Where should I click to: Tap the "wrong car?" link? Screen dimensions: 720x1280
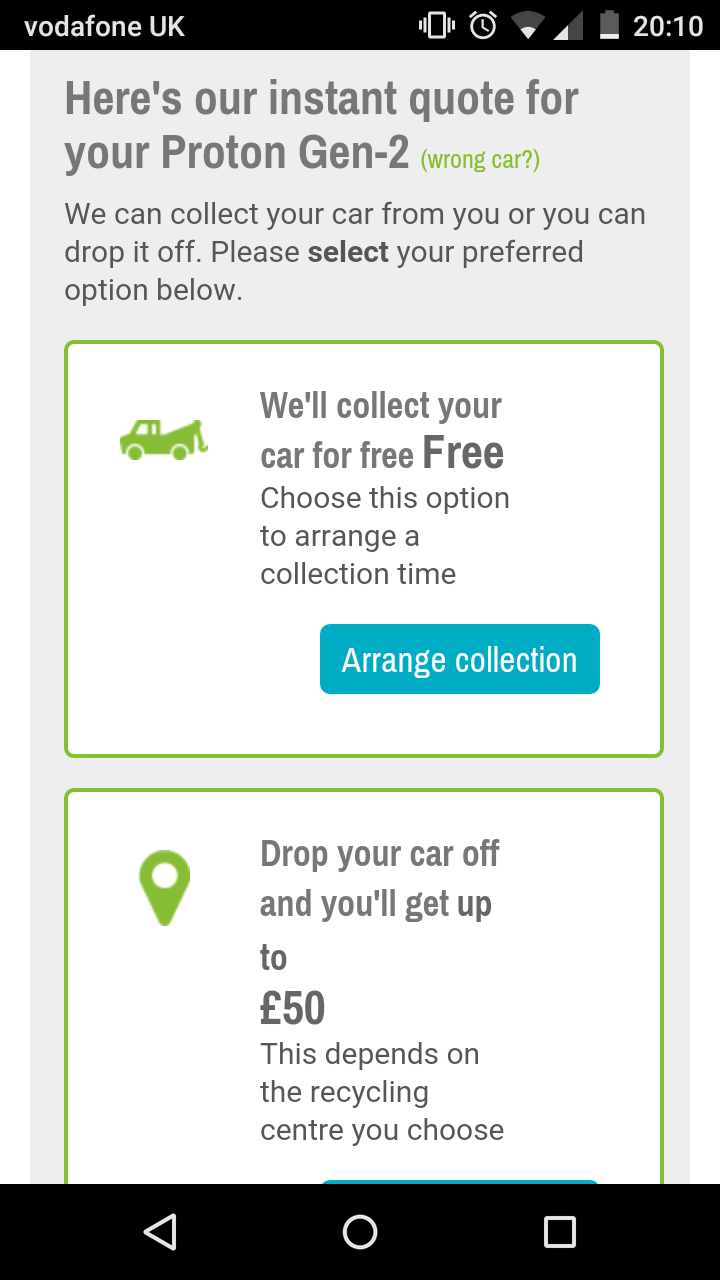coord(480,159)
